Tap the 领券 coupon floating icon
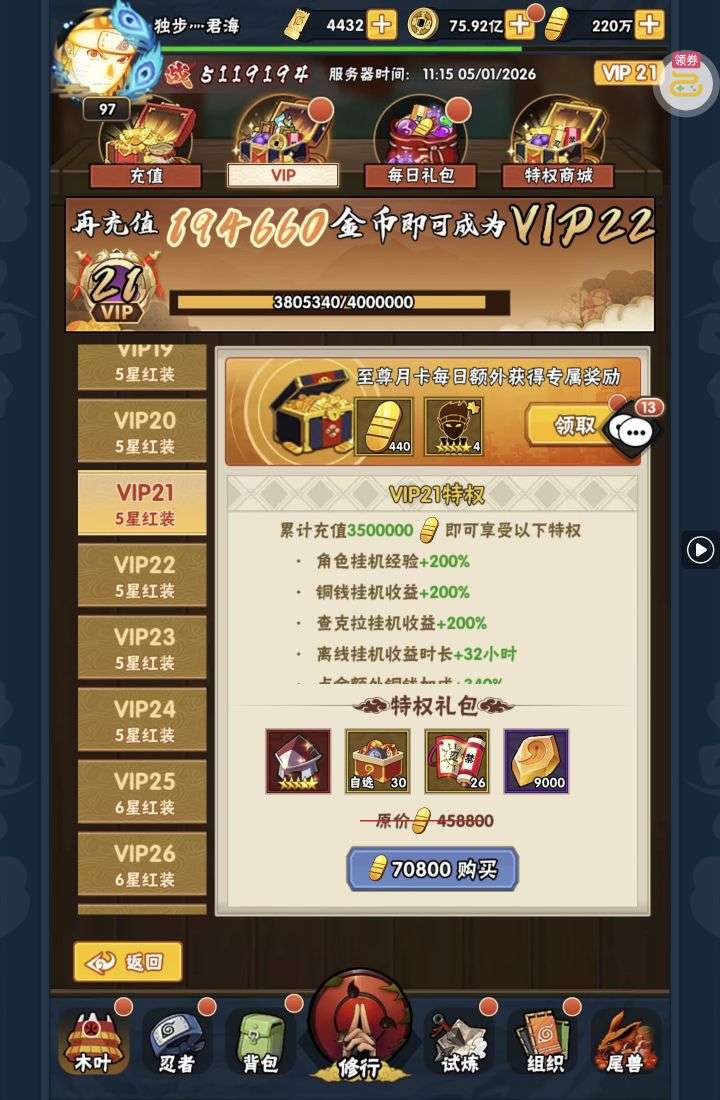The height and width of the screenshot is (1100, 720). click(683, 83)
